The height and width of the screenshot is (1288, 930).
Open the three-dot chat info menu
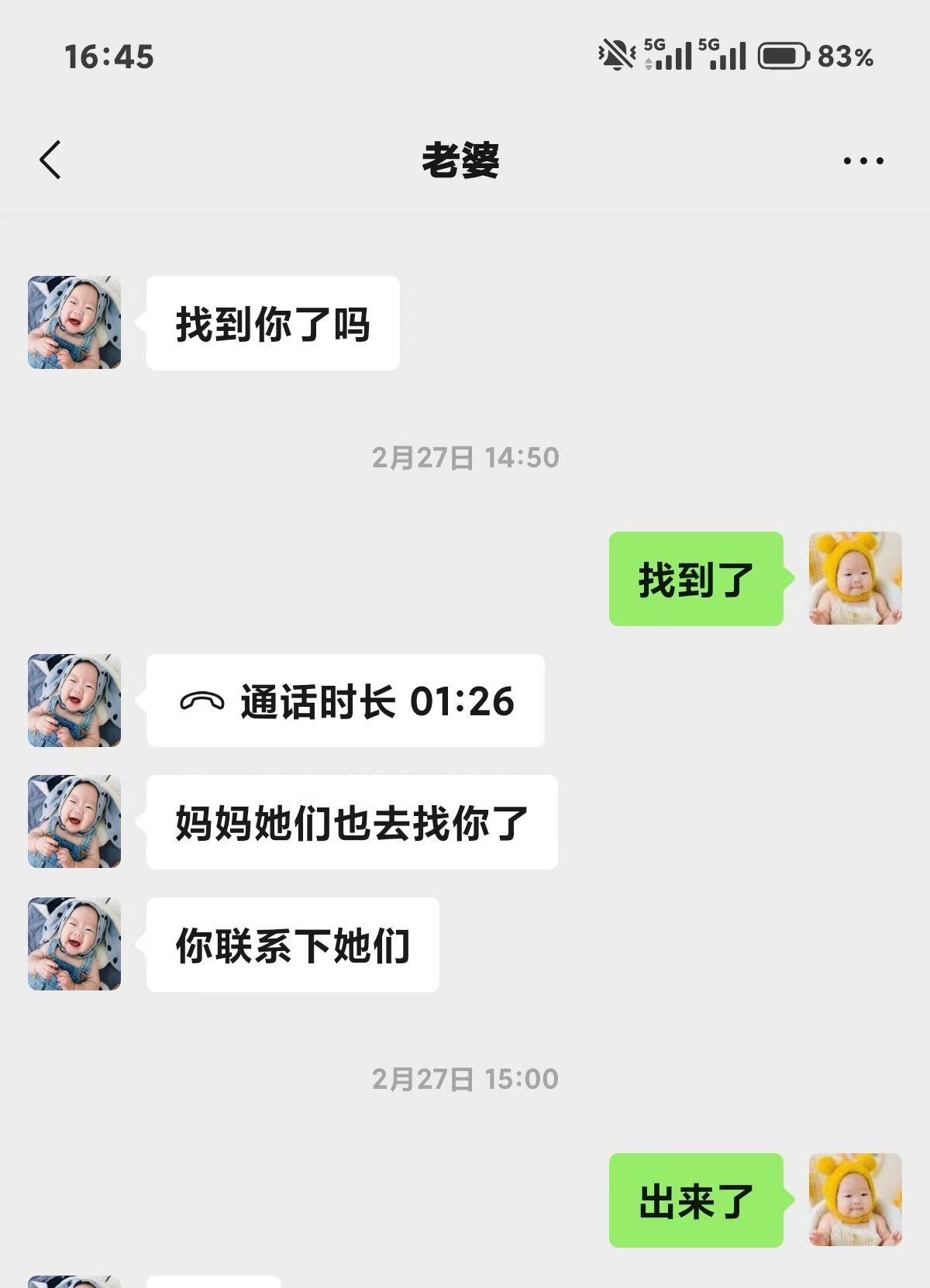(x=863, y=161)
